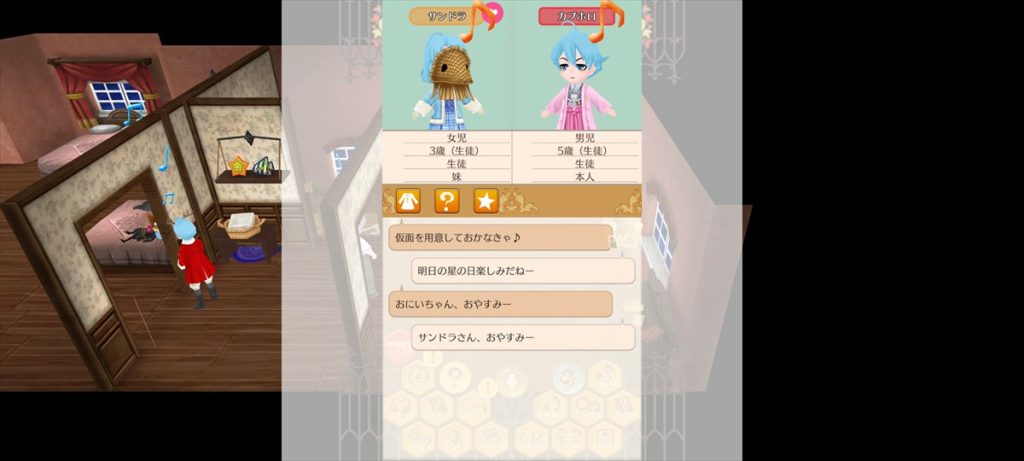Open the clothing icon in the orange bar
This screenshot has height=461, width=1024.
pyautogui.click(x=408, y=201)
